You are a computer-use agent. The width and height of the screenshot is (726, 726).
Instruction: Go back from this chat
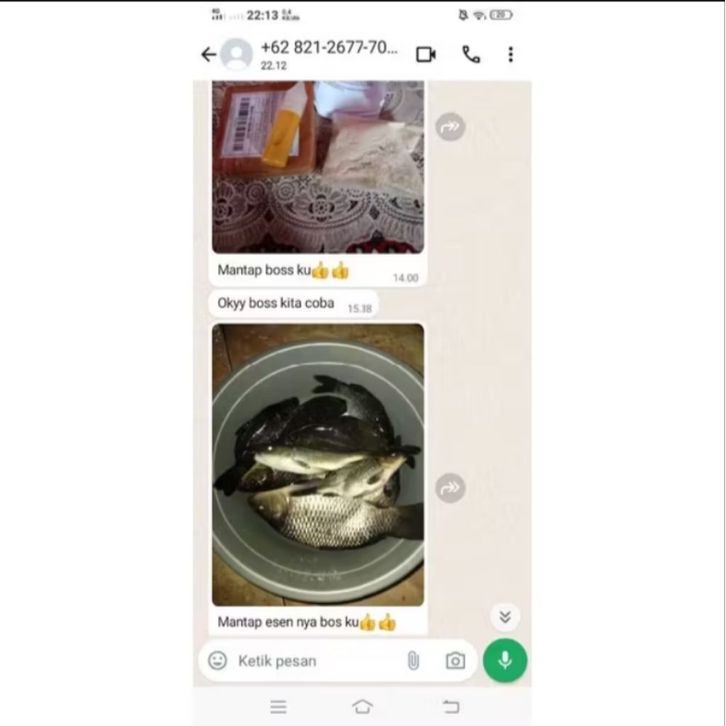(x=208, y=55)
